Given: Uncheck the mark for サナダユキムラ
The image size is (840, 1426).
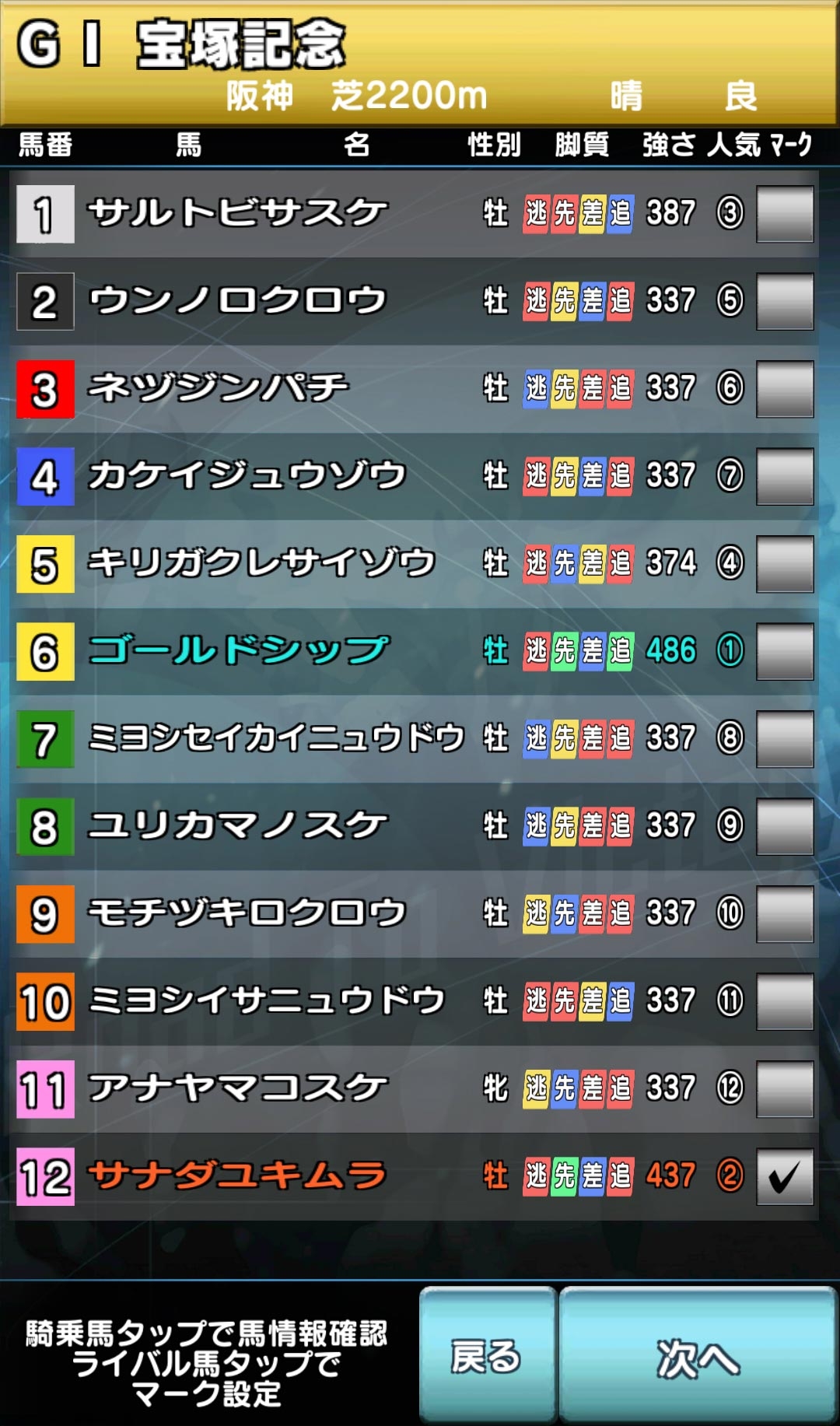Looking at the screenshot, I should [785, 1176].
